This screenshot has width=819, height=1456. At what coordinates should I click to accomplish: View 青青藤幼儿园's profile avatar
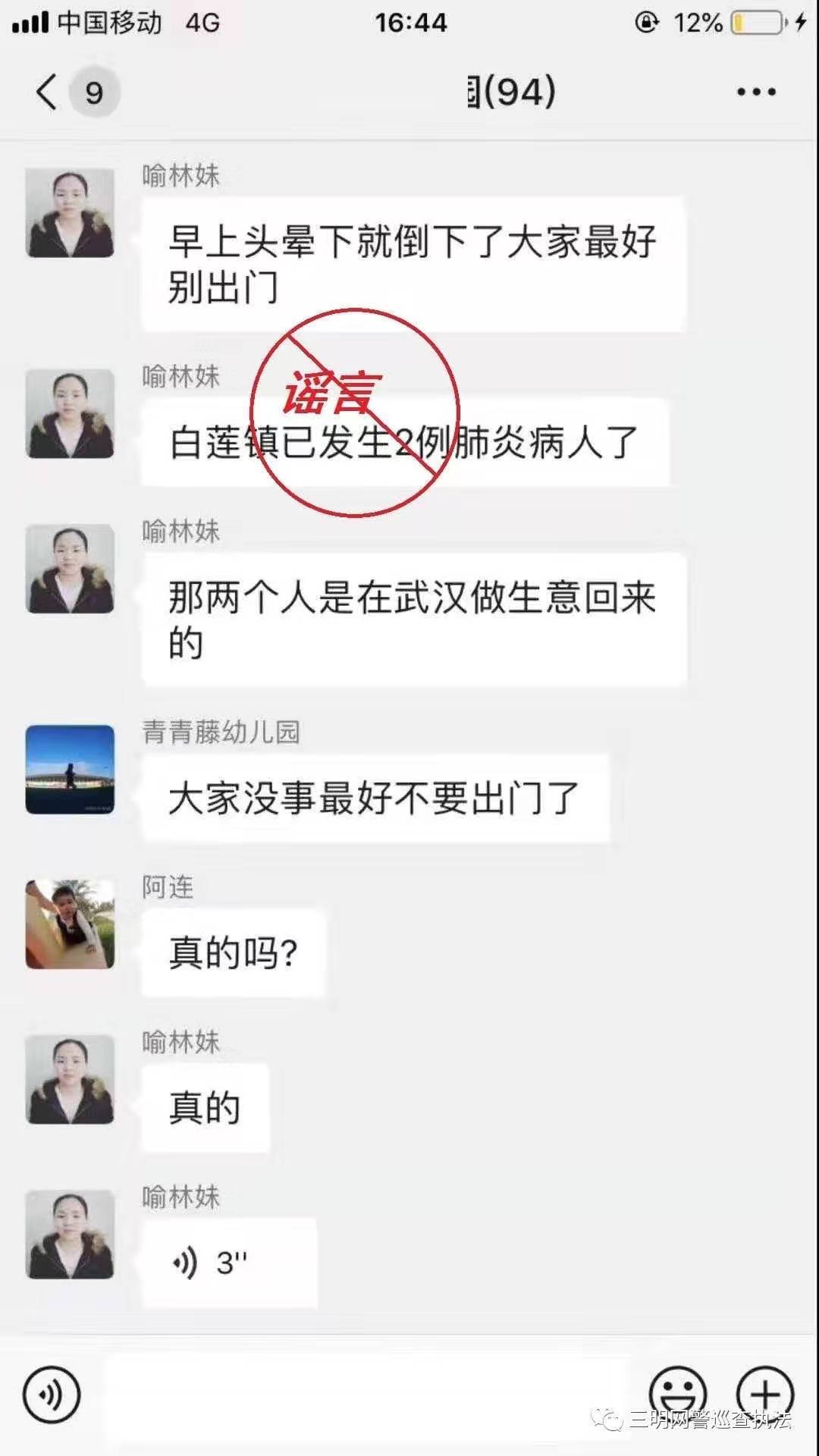(x=70, y=769)
